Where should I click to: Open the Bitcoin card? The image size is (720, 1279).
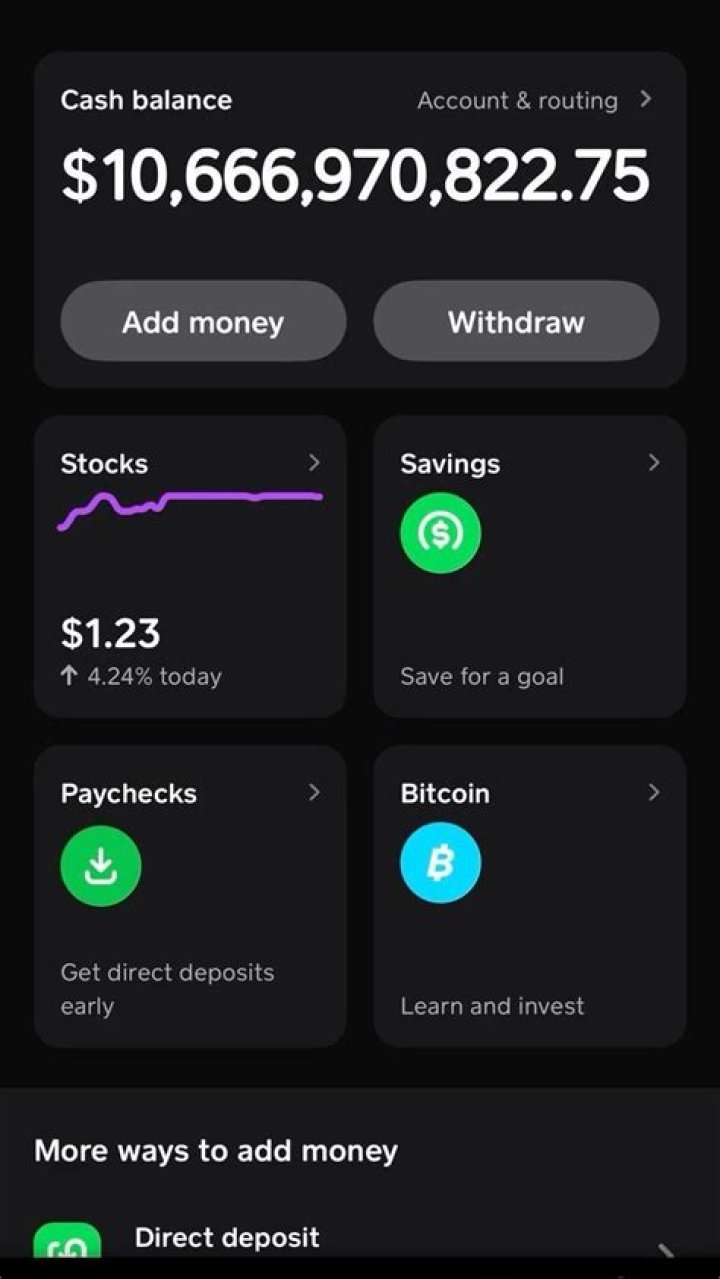tap(530, 896)
